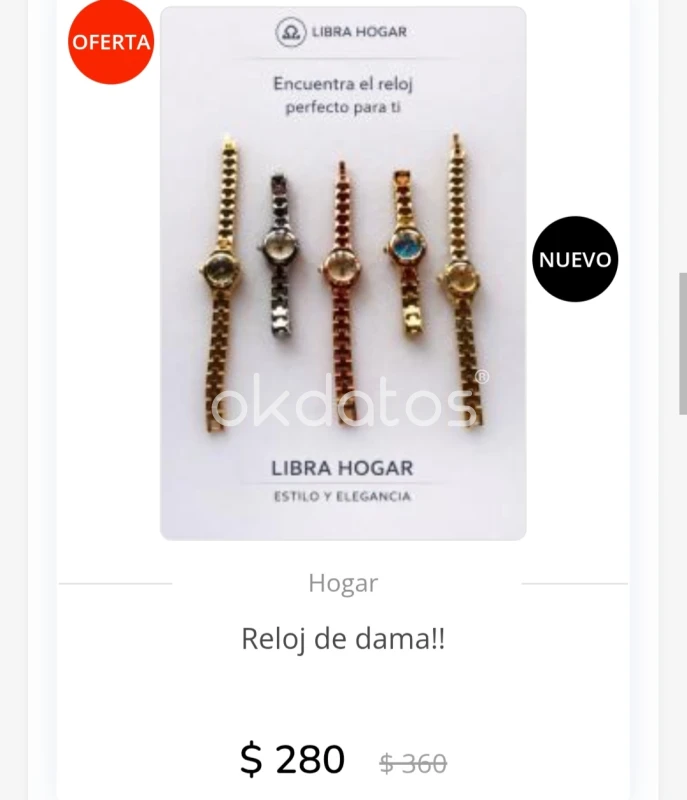This screenshot has height=800, width=687.
Task: Open the Reloj de dama product image
Action: 343,273
